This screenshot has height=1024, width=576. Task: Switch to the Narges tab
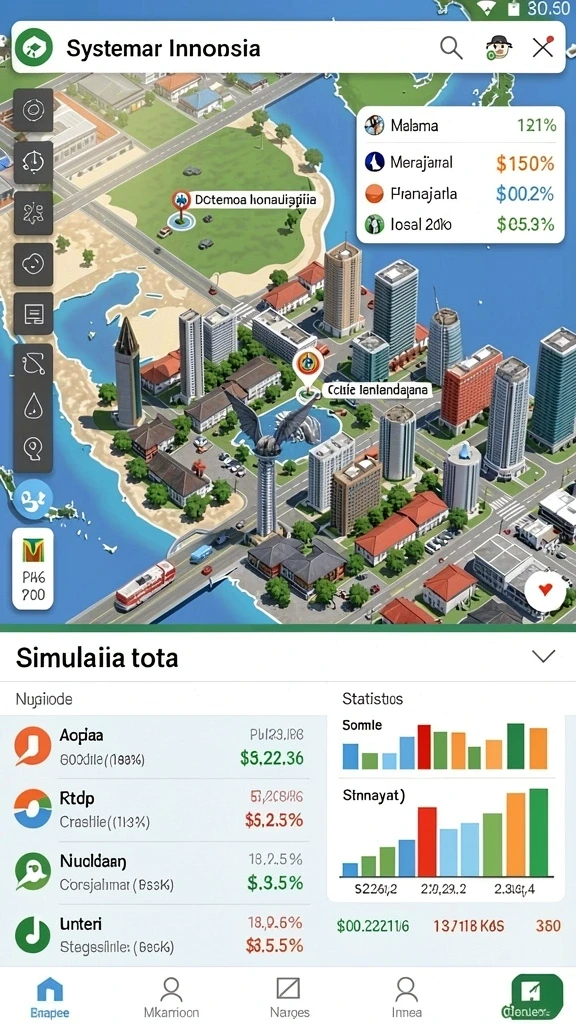(x=289, y=997)
